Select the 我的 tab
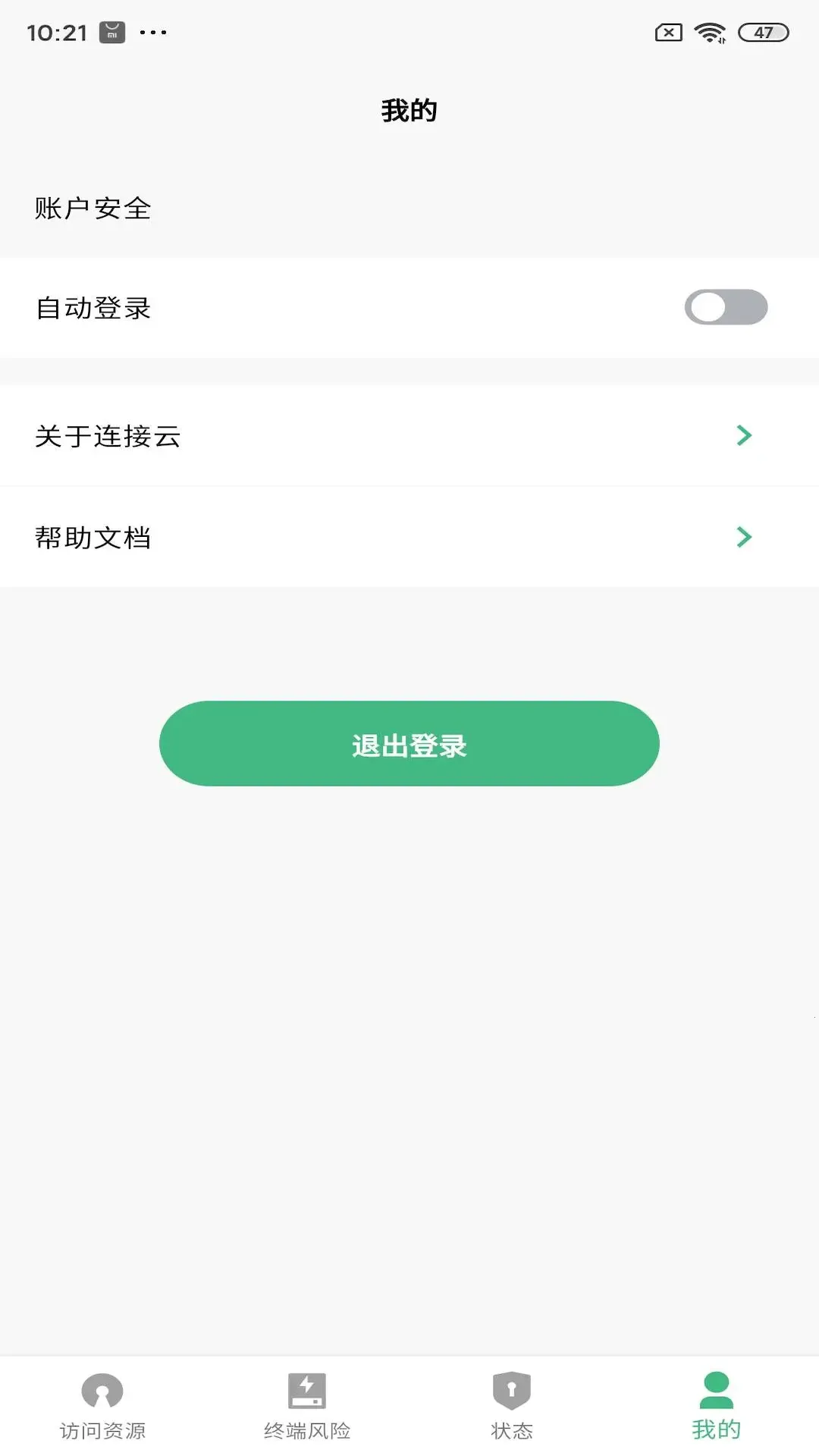Image resolution: width=819 pixels, height=1456 pixels. coord(716,1405)
